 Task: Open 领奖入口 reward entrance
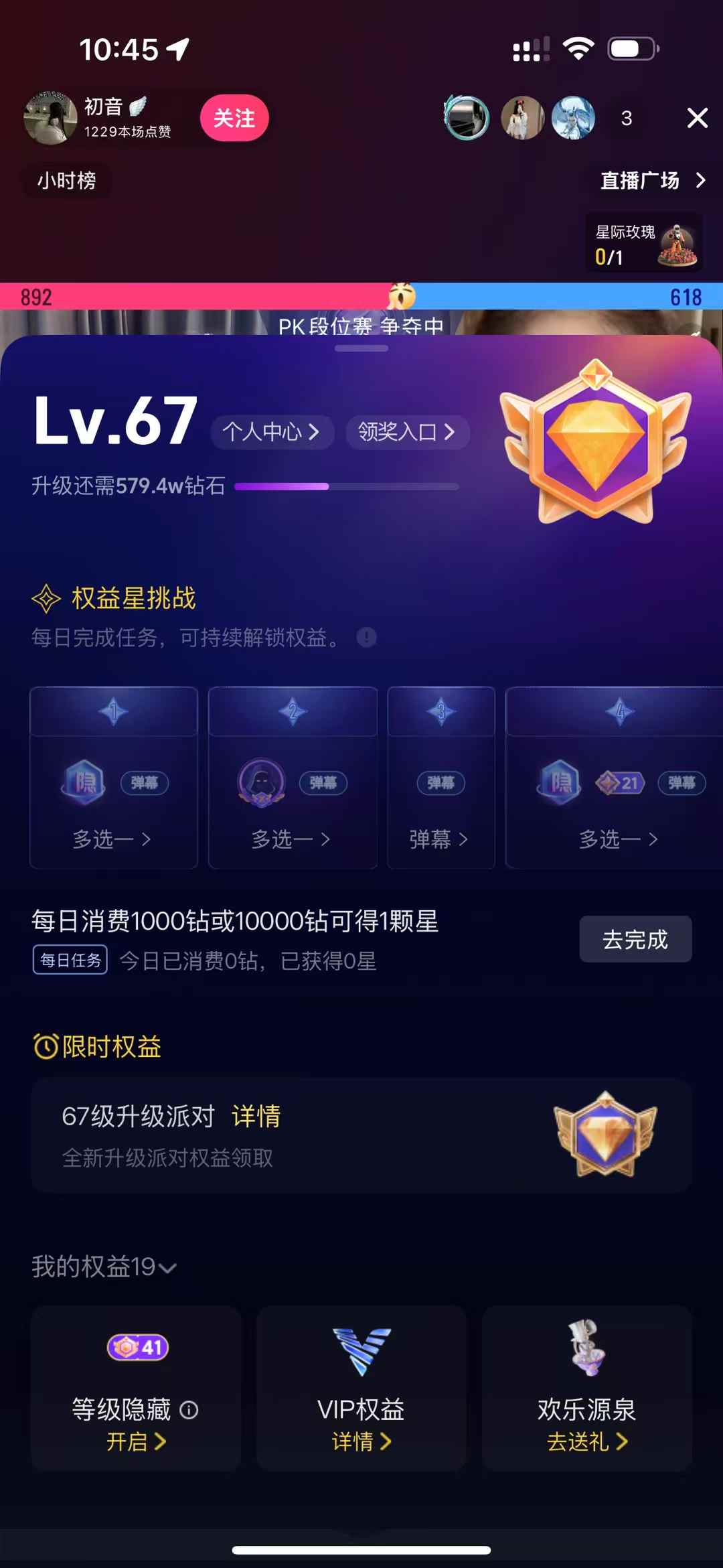tap(407, 432)
